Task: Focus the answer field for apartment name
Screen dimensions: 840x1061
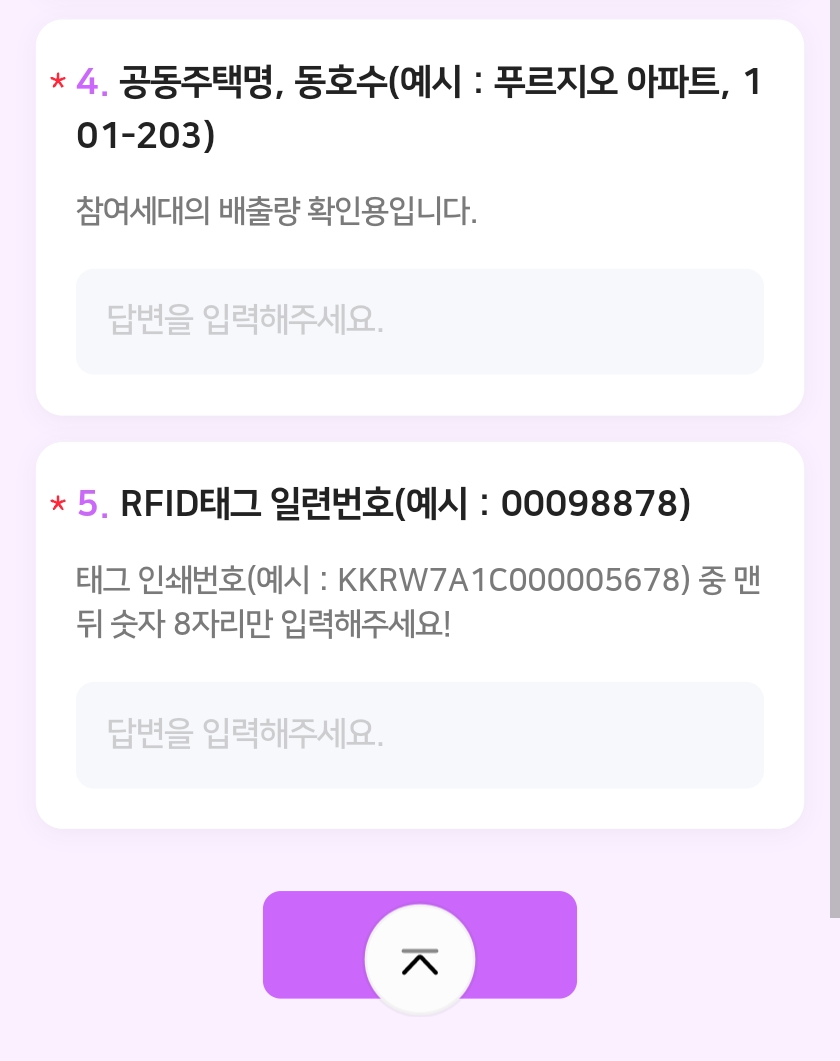Action: click(x=419, y=320)
